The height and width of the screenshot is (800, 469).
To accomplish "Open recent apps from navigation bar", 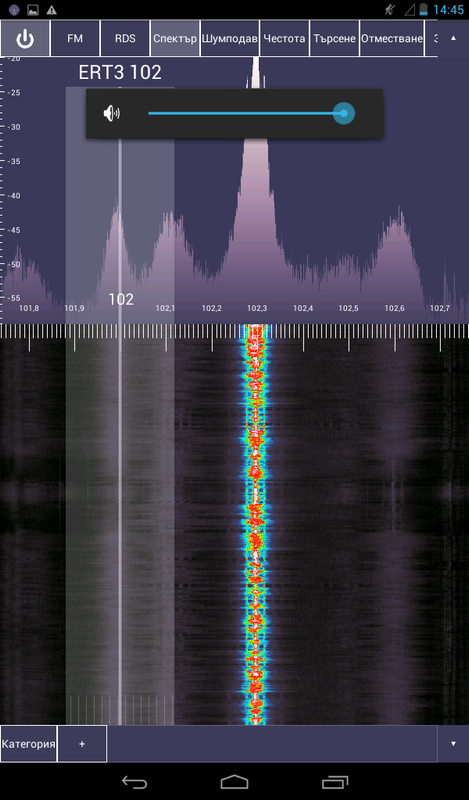I will (335, 782).
